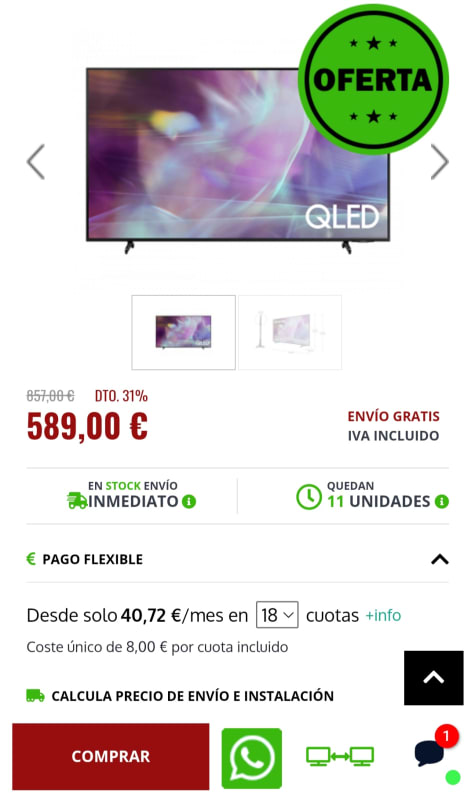Screen dimensions: 475x793
Task: Open the 18 cuotas dropdown
Action: pyautogui.click(x=277, y=615)
